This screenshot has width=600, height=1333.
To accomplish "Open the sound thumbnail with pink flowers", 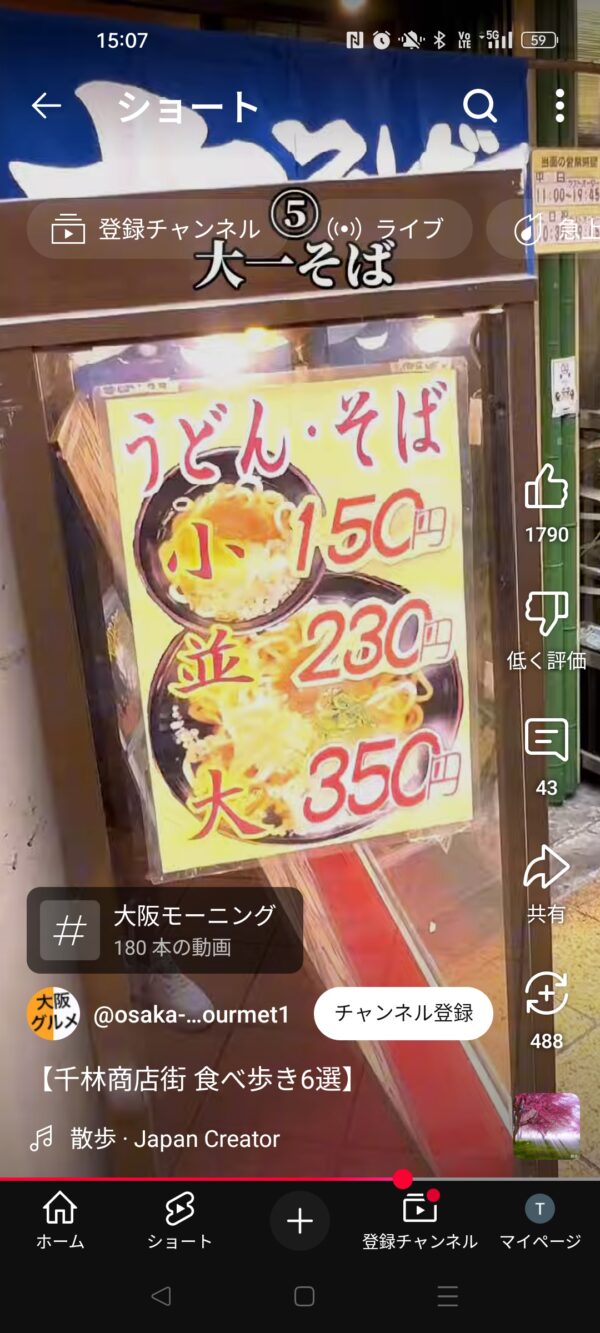I will click(x=547, y=1126).
